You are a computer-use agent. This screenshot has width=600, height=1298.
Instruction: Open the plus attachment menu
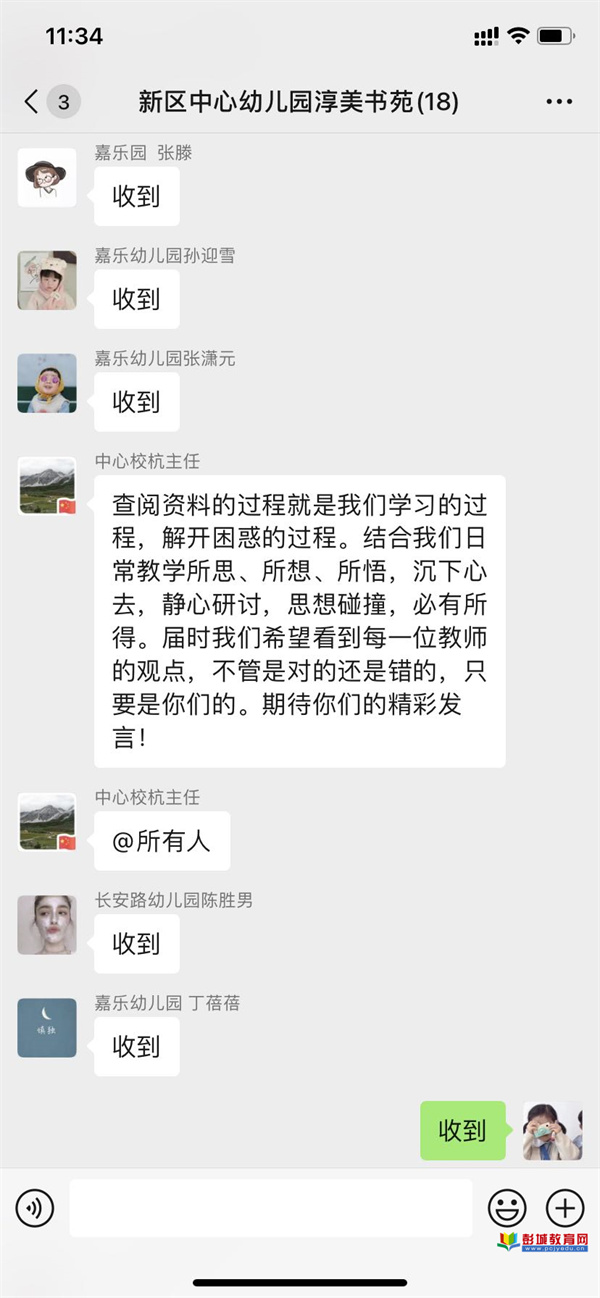click(565, 1208)
